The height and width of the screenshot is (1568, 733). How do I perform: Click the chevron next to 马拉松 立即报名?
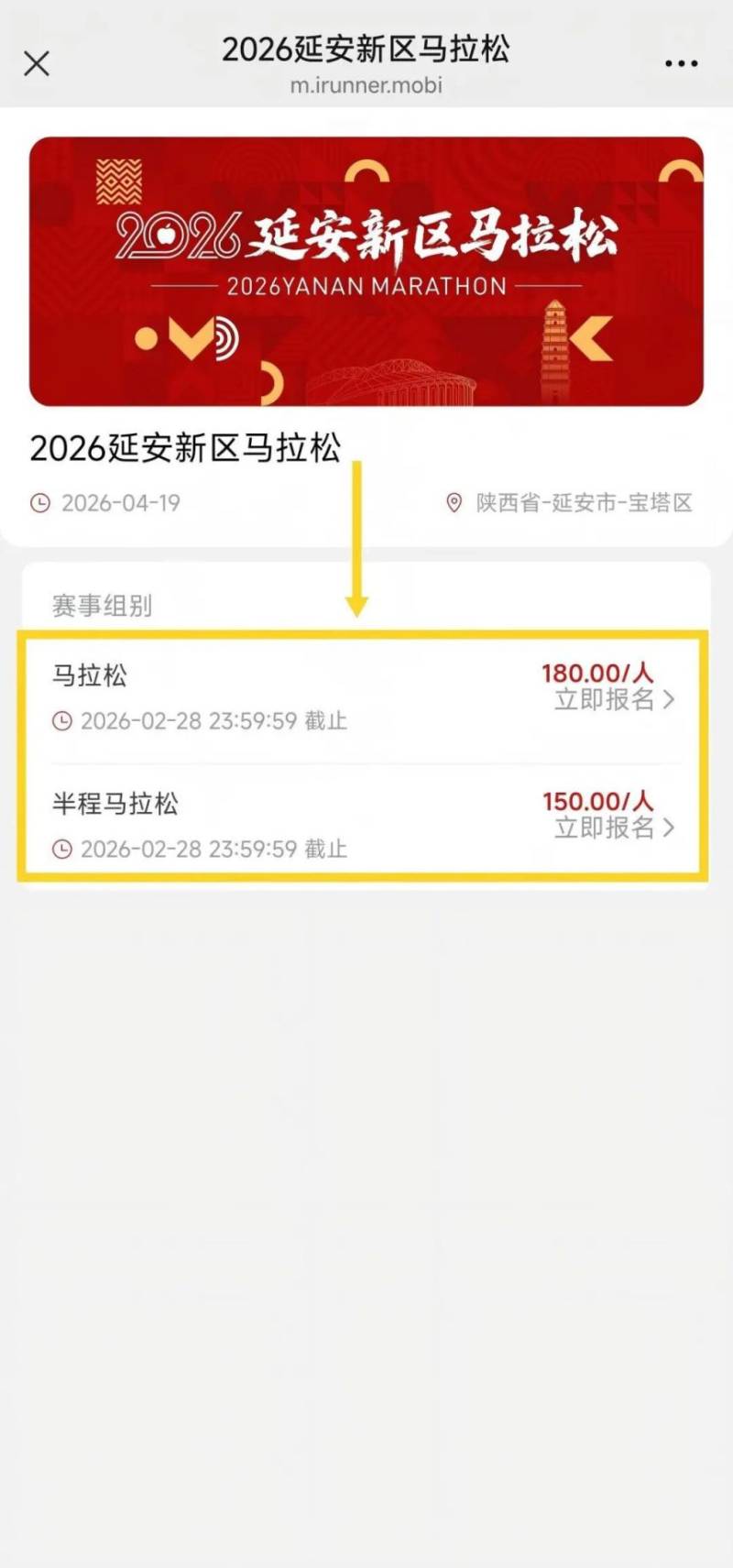[x=670, y=699]
